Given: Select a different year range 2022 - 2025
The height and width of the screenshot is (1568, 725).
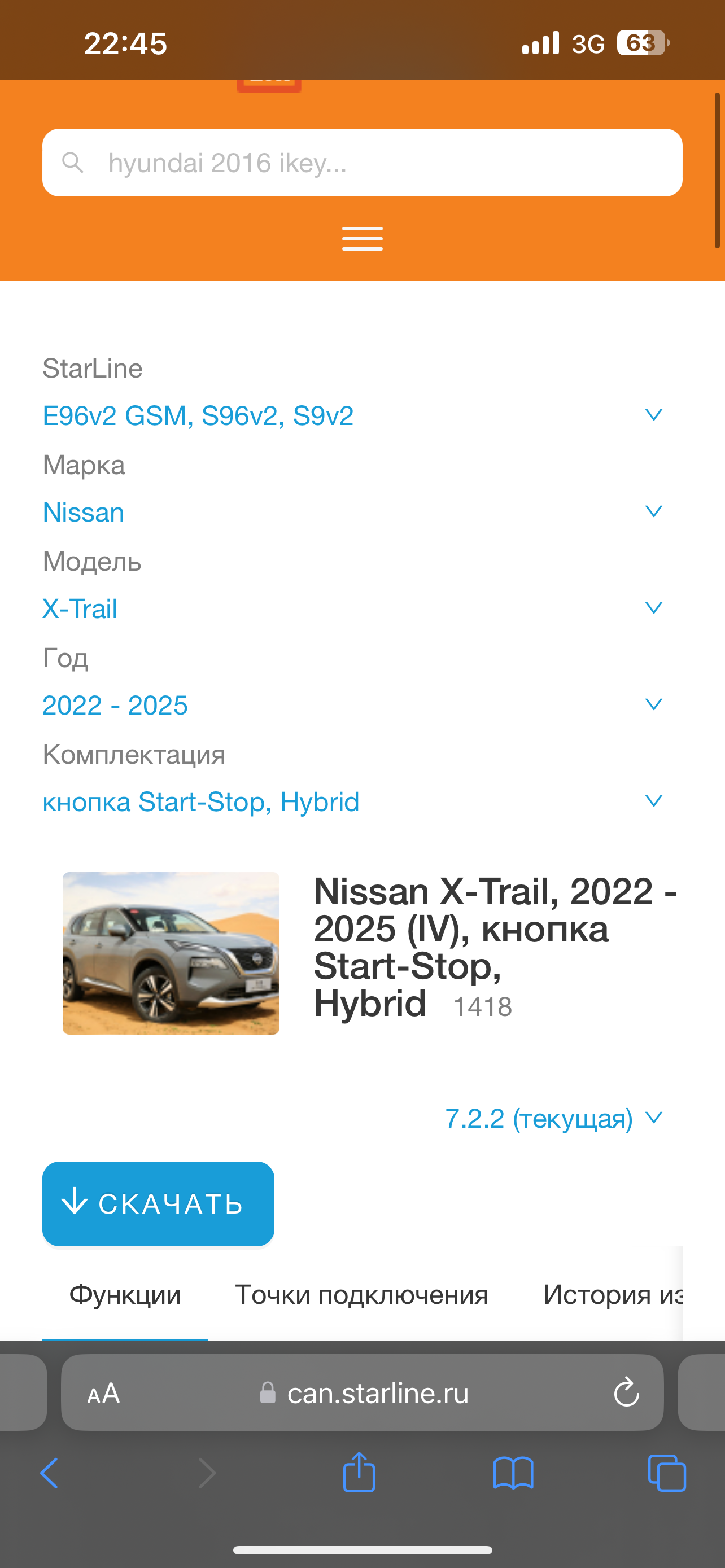Looking at the screenshot, I should [x=352, y=705].
